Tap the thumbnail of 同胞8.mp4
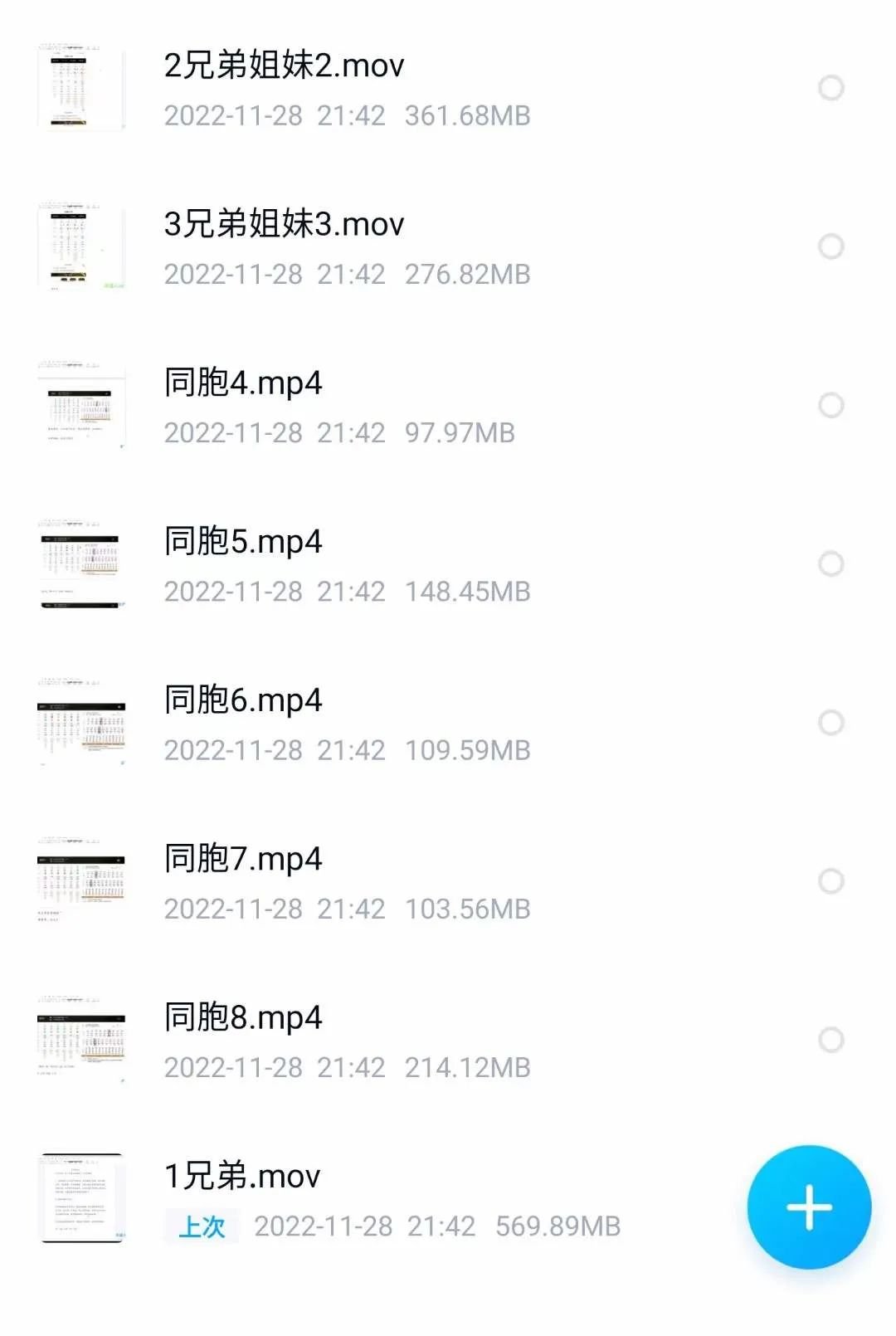Screen dimensions: 896x1336 (x=81, y=1037)
